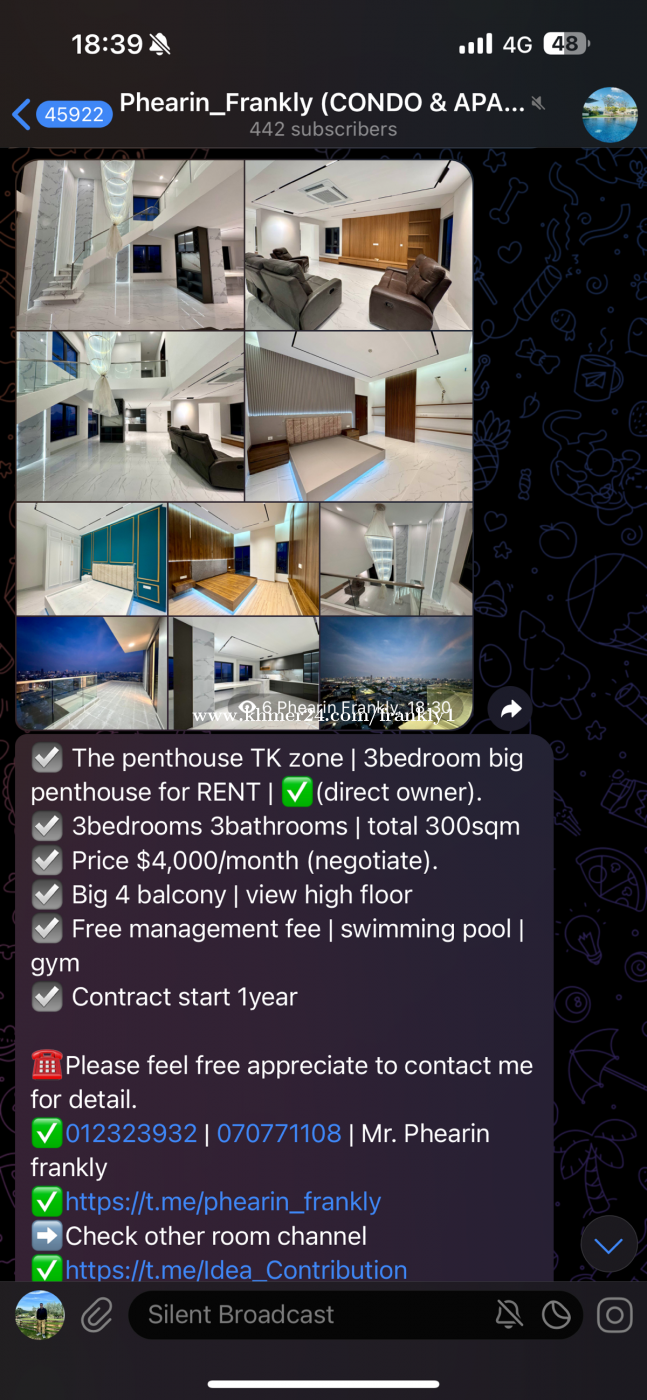Tap the sender avatar beside the paperclip

pyautogui.click(x=40, y=1315)
